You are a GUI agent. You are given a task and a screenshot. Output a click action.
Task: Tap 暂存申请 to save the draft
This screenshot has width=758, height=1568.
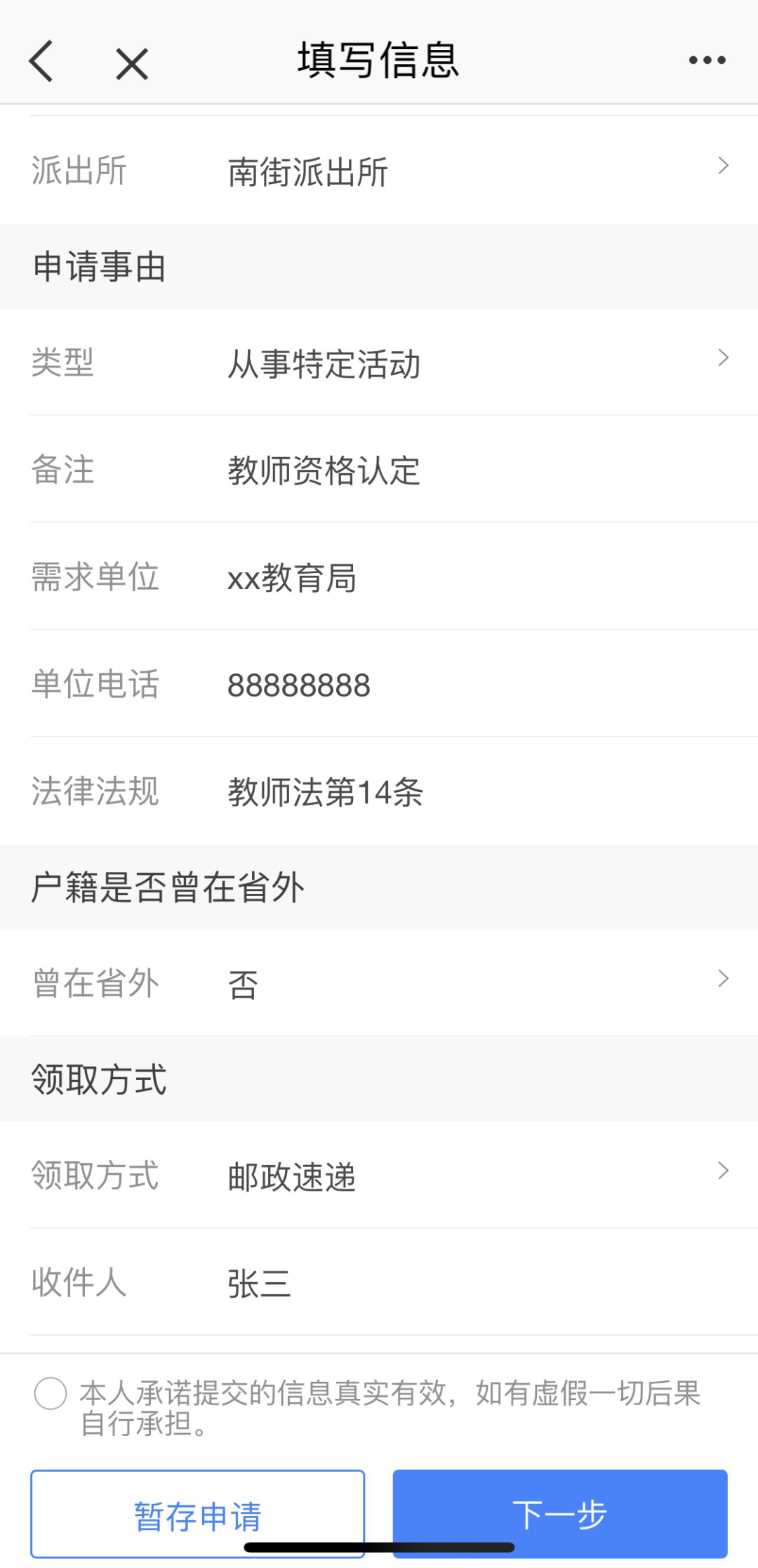coord(197,1514)
